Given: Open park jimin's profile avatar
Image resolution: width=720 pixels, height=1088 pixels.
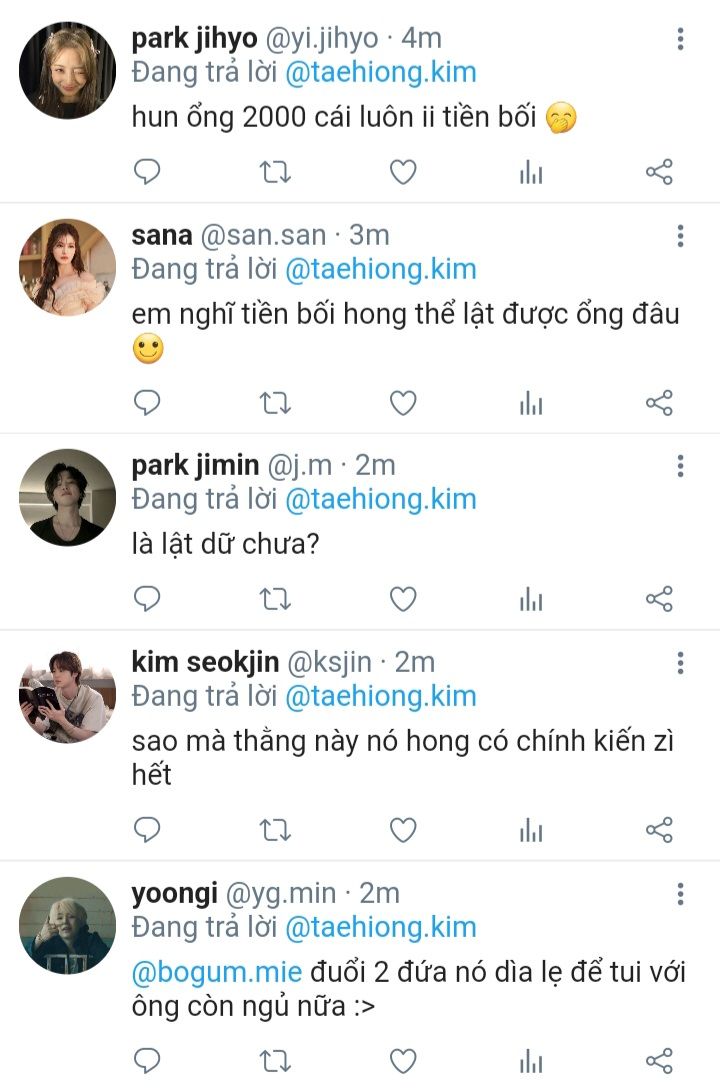Looking at the screenshot, I should click(x=67, y=498).
